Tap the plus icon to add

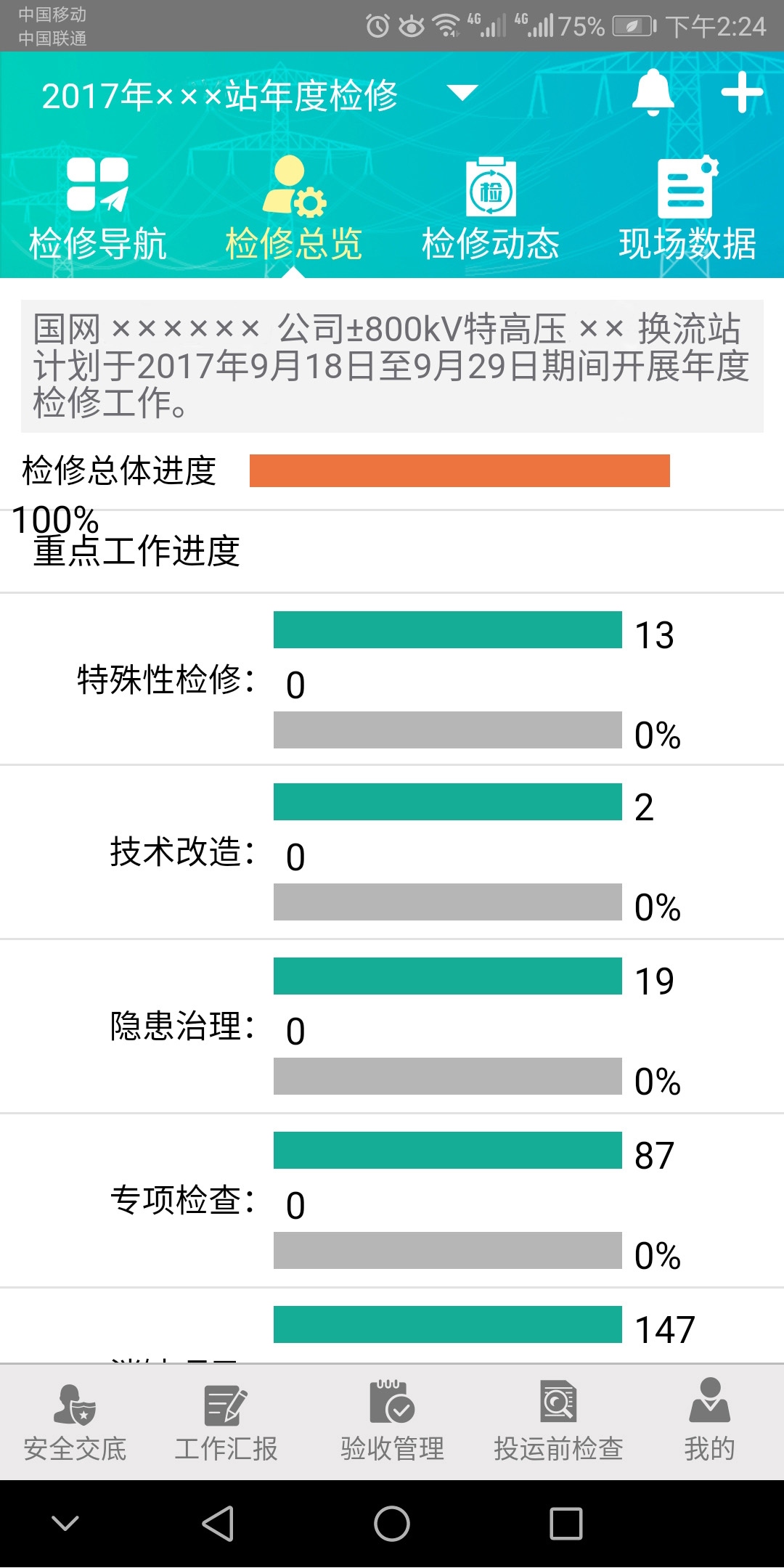pos(742,93)
